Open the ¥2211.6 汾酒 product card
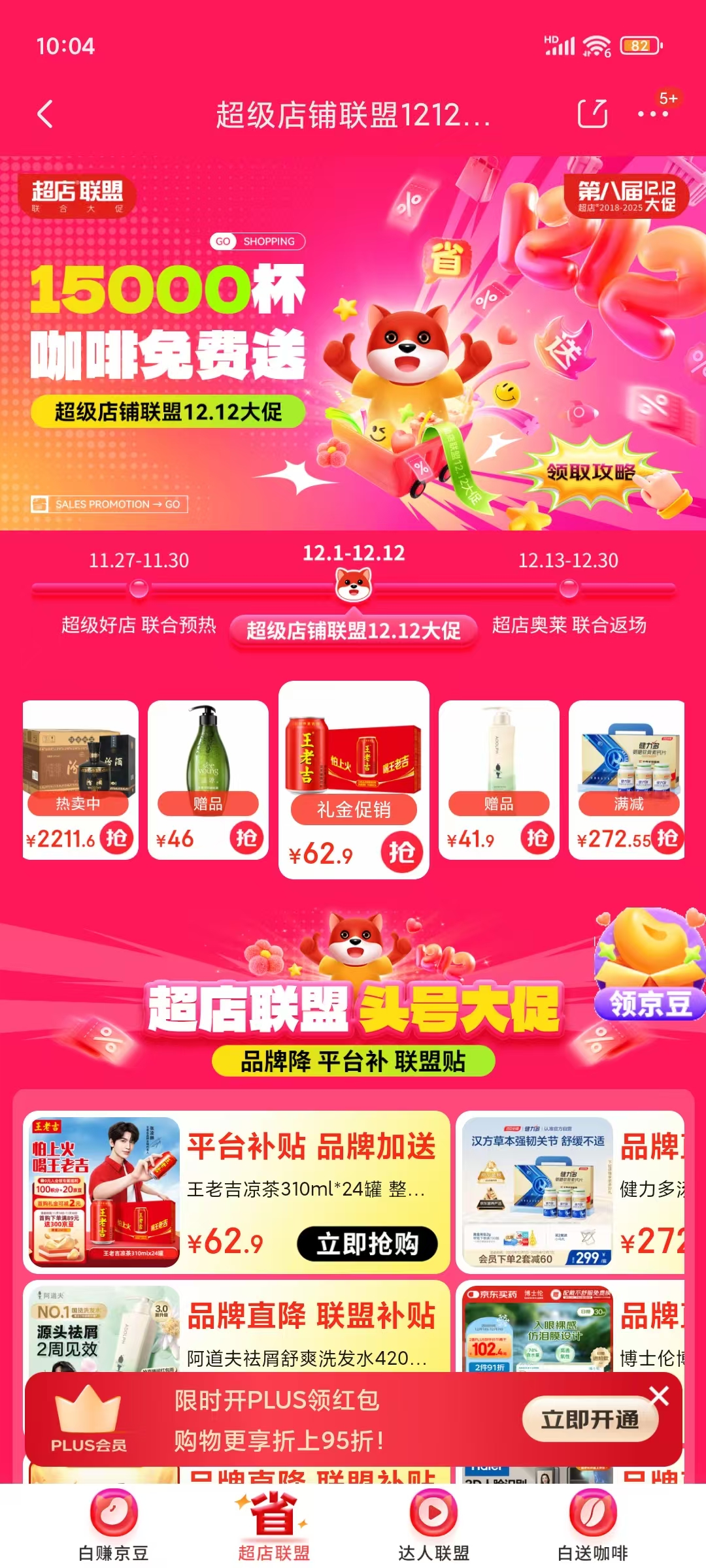Image resolution: width=706 pixels, height=1568 pixels. [x=80, y=780]
